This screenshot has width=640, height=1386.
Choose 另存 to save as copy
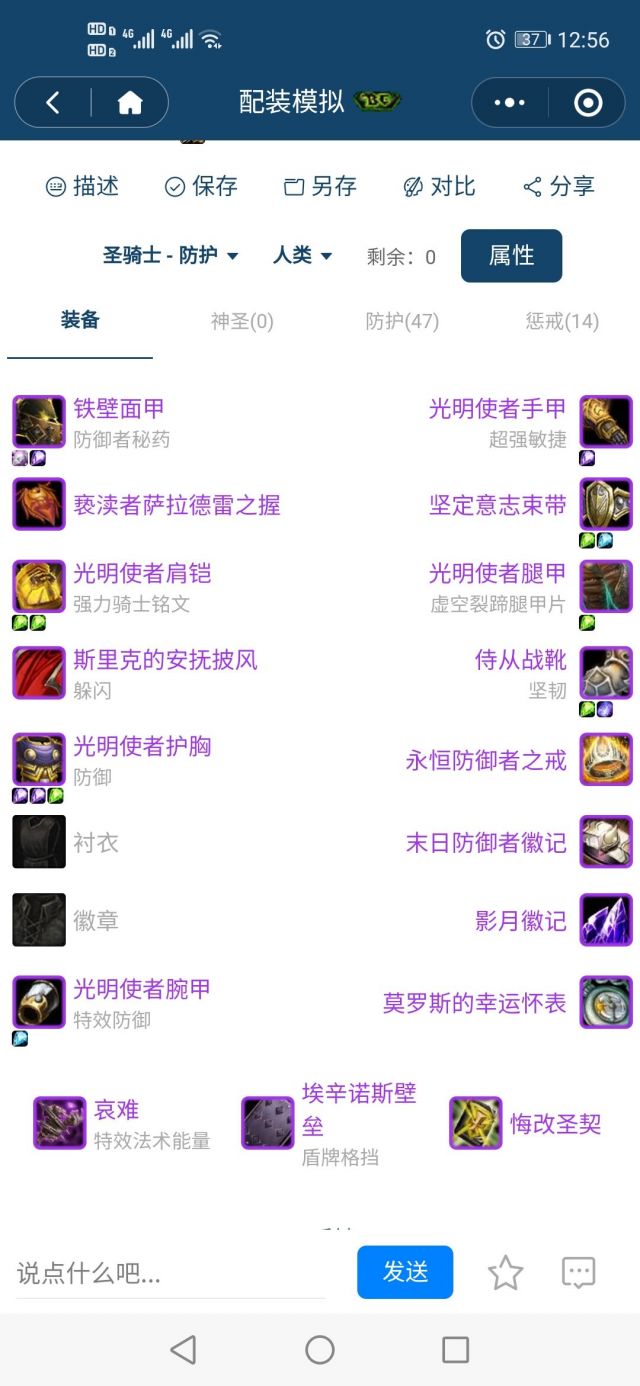coord(320,186)
